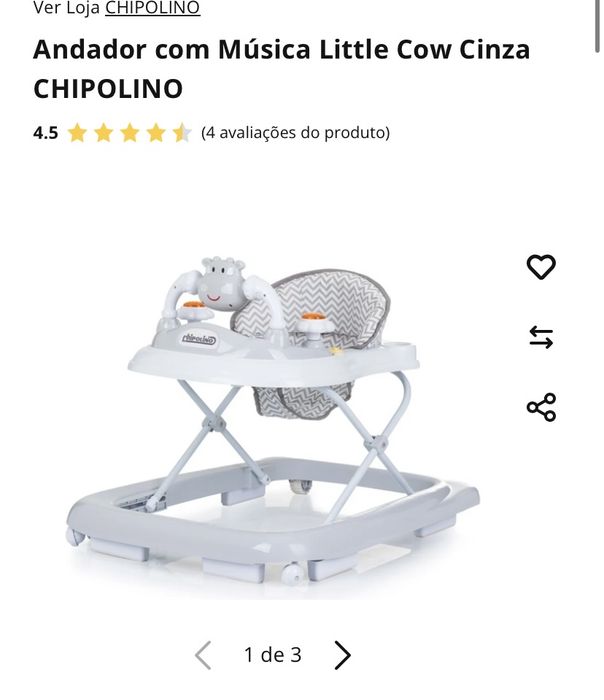Open the CHIPOLINO store link
Image resolution: width=604 pixels, height=700 pixels.
152,8
